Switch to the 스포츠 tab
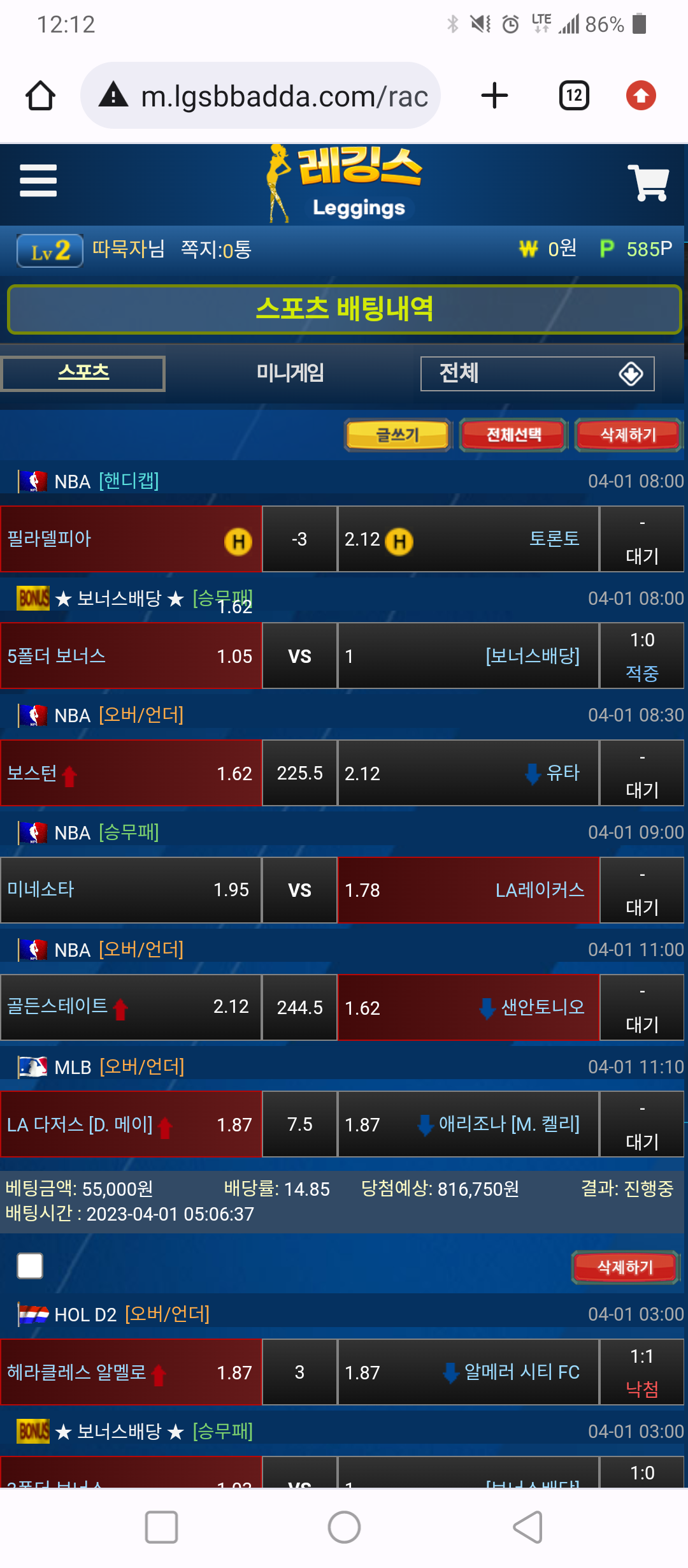 click(x=83, y=373)
